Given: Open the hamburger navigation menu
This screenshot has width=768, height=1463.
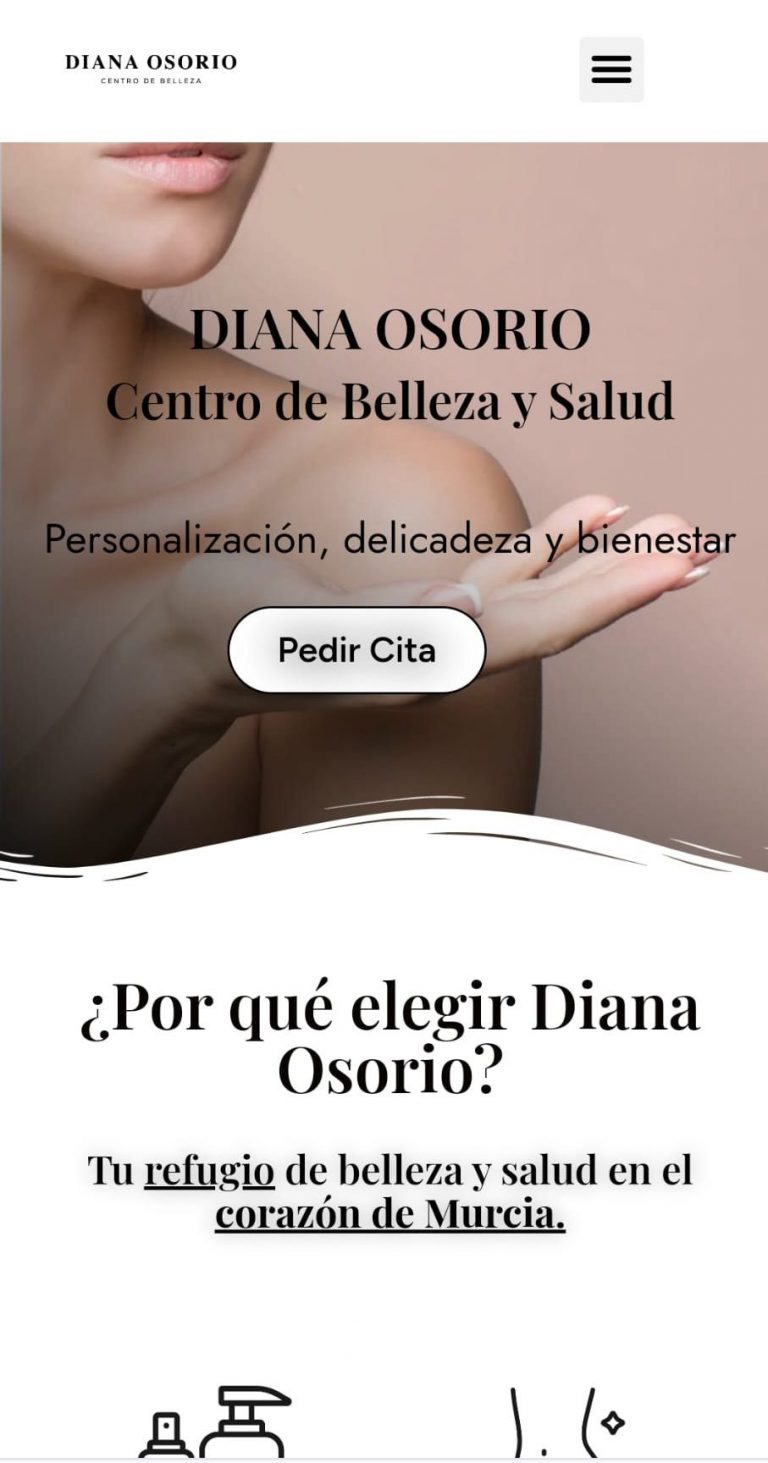Looking at the screenshot, I should 611,70.
